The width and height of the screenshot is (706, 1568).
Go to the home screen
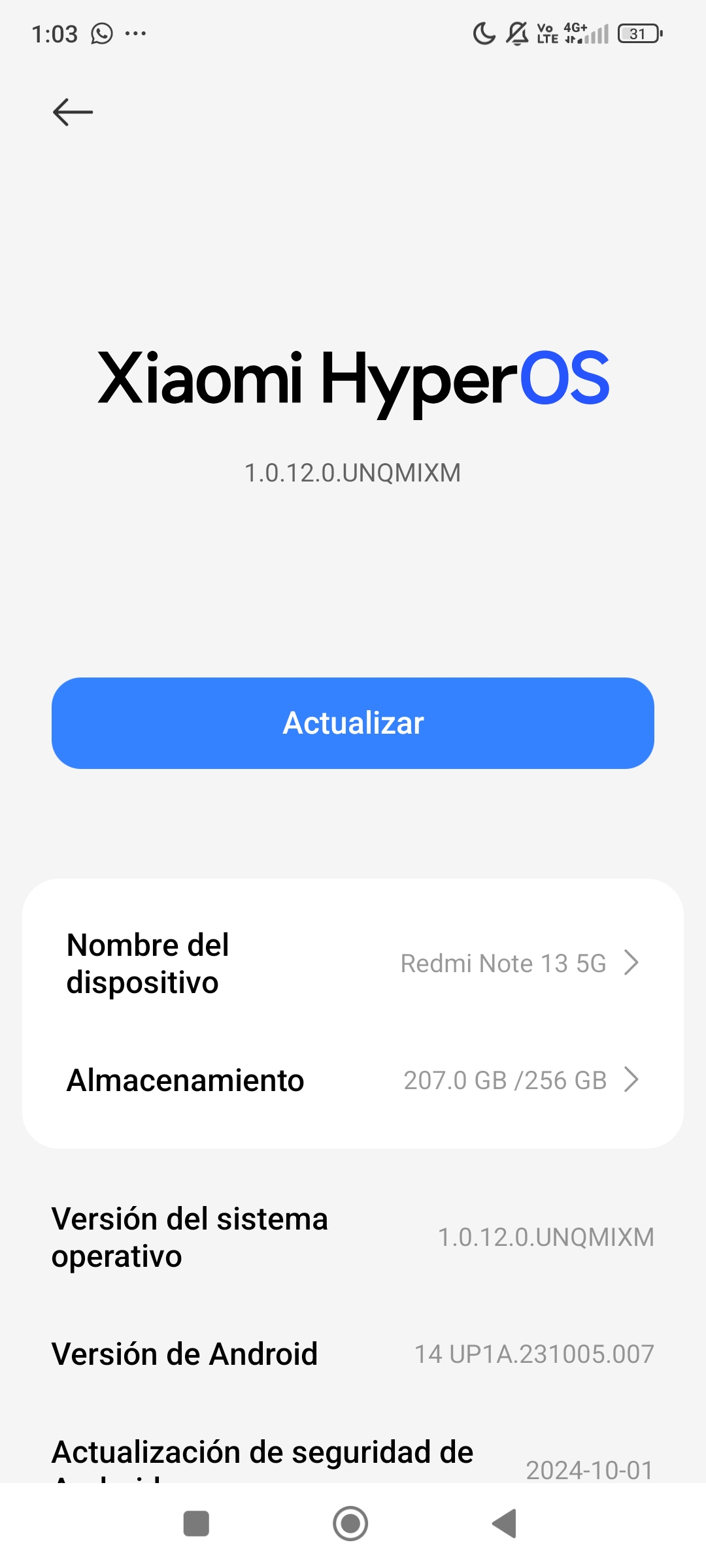tap(350, 1524)
